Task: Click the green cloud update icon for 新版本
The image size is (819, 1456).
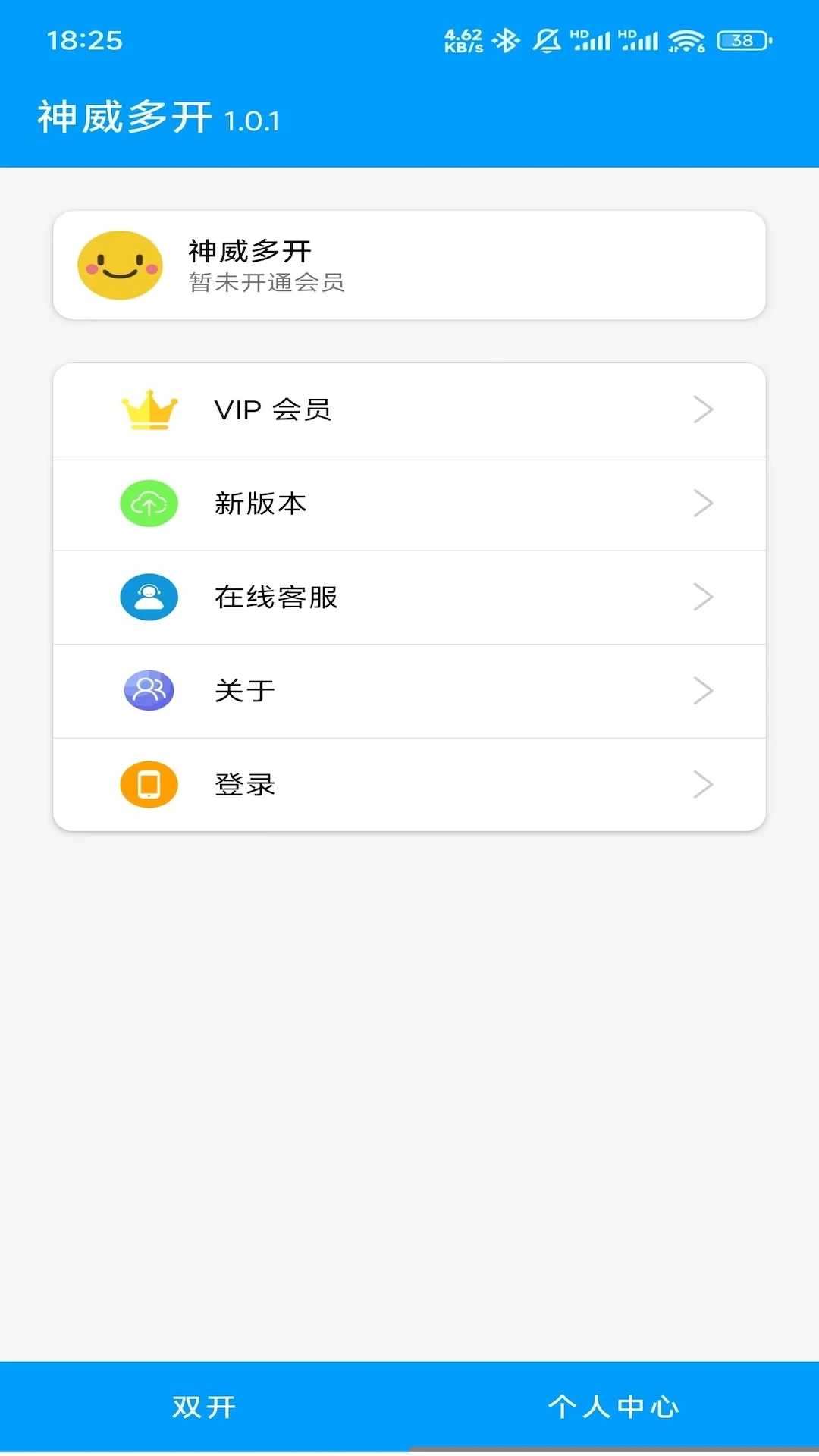Action: pyautogui.click(x=149, y=503)
